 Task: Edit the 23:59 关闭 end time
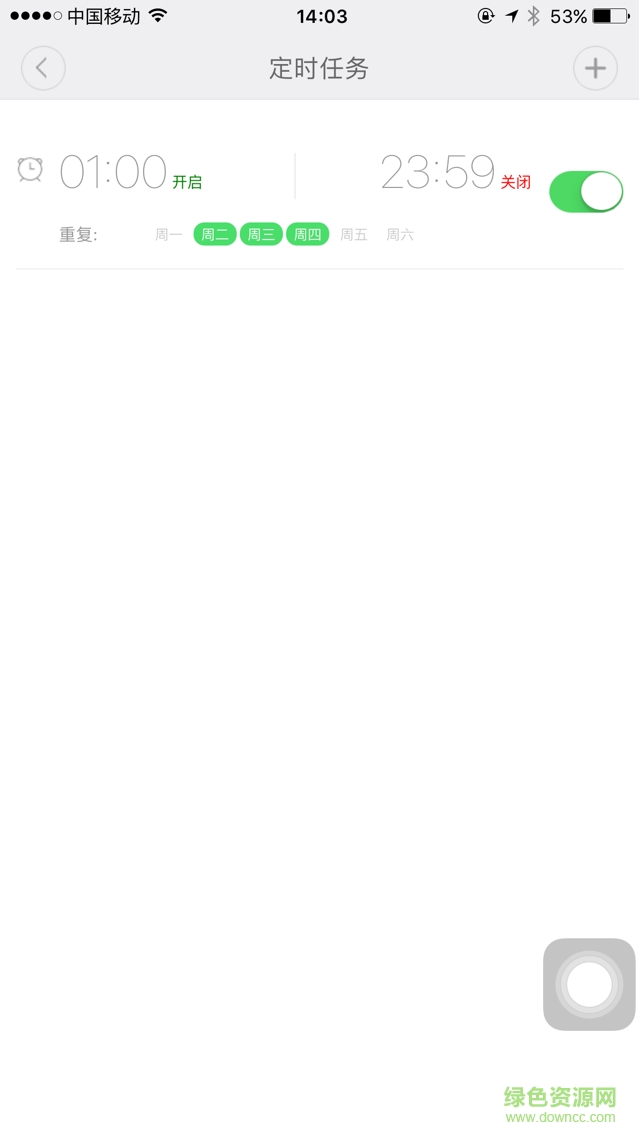coord(437,173)
